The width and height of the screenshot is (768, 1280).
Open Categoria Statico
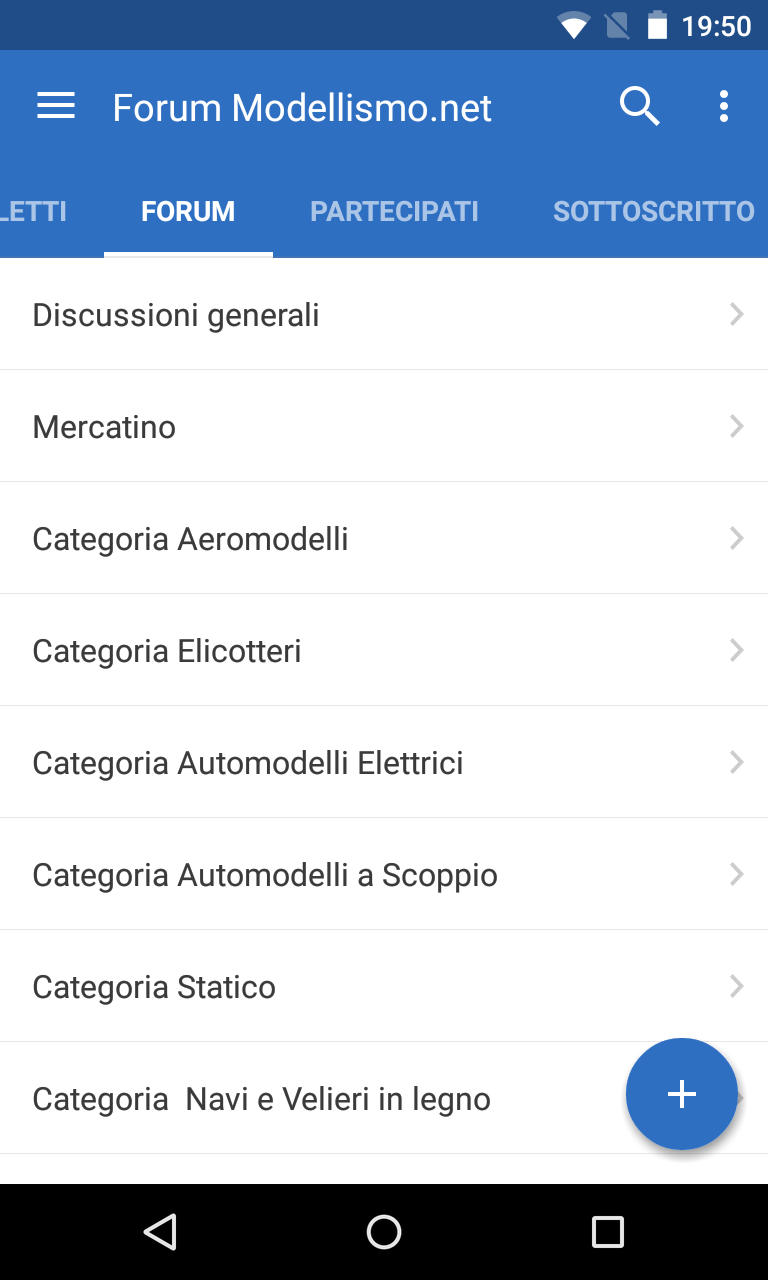pos(384,986)
